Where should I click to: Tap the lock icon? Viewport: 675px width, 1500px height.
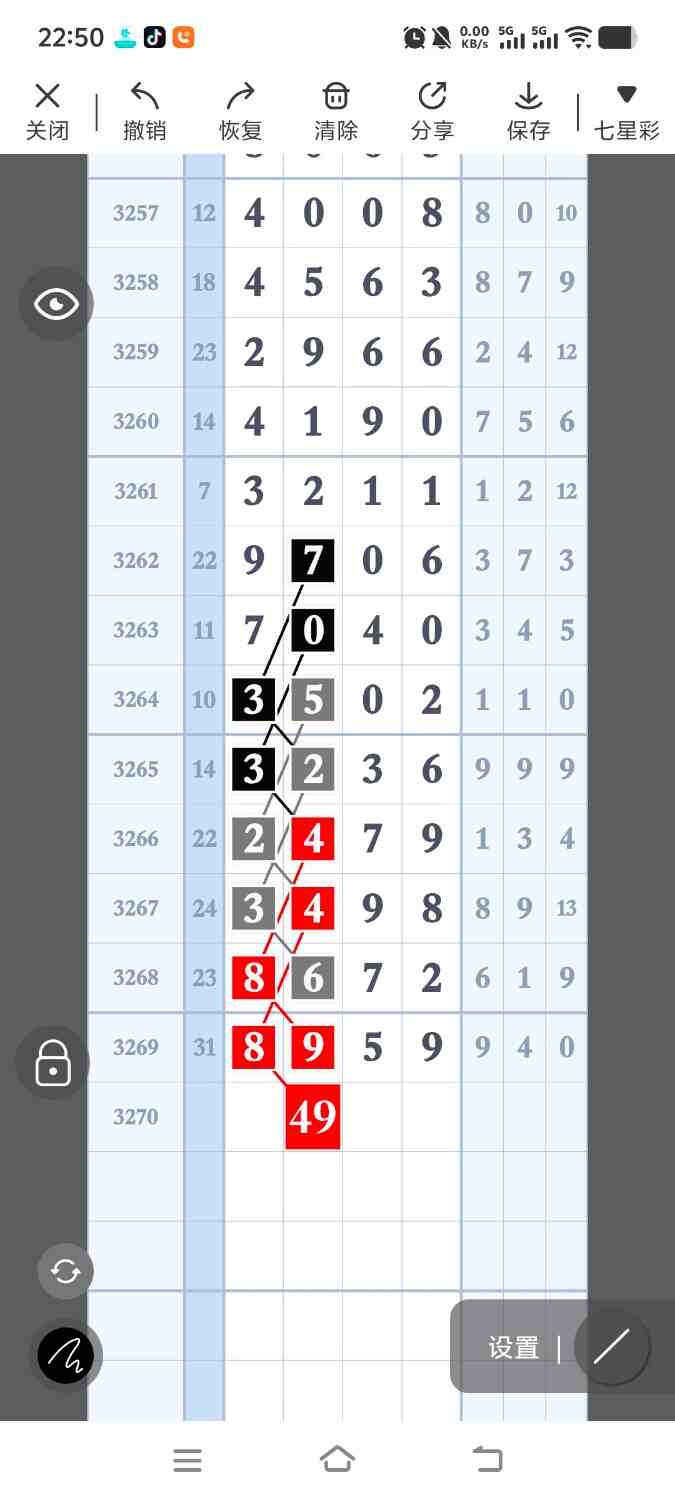pos(53,1062)
